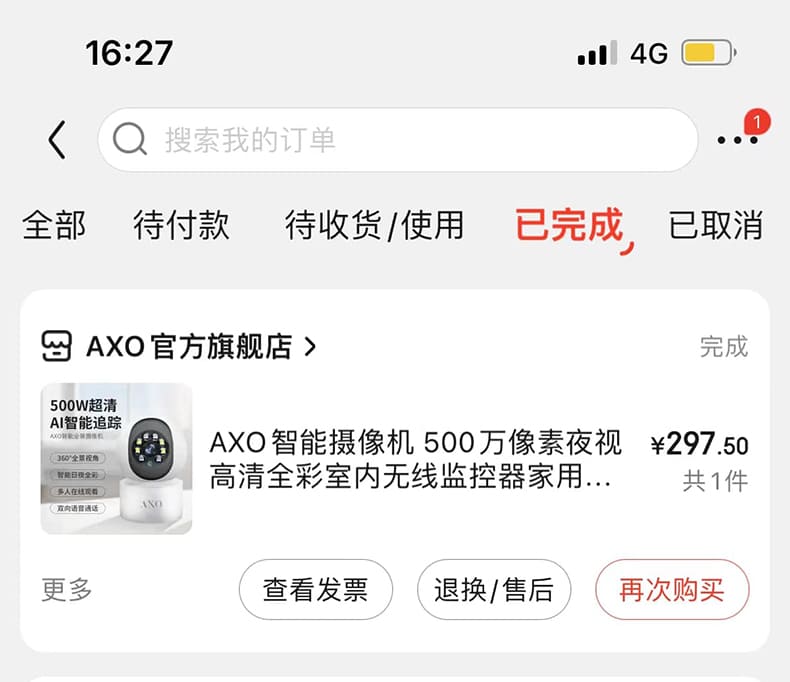
Task: Open the AXO官方旗舰店 store page
Action: [180, 347]
